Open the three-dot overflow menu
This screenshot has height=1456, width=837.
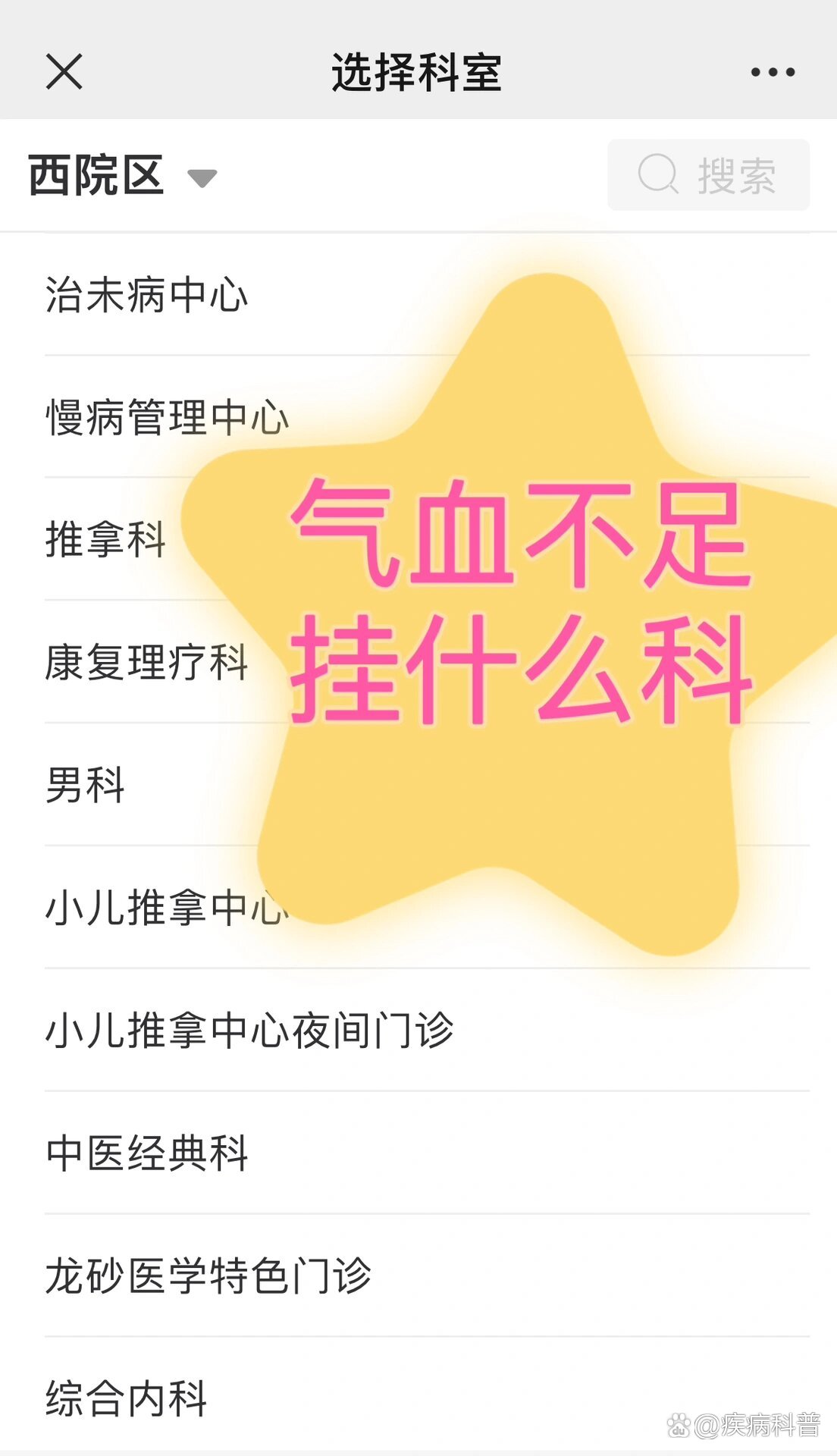click(x=773, y=72)
